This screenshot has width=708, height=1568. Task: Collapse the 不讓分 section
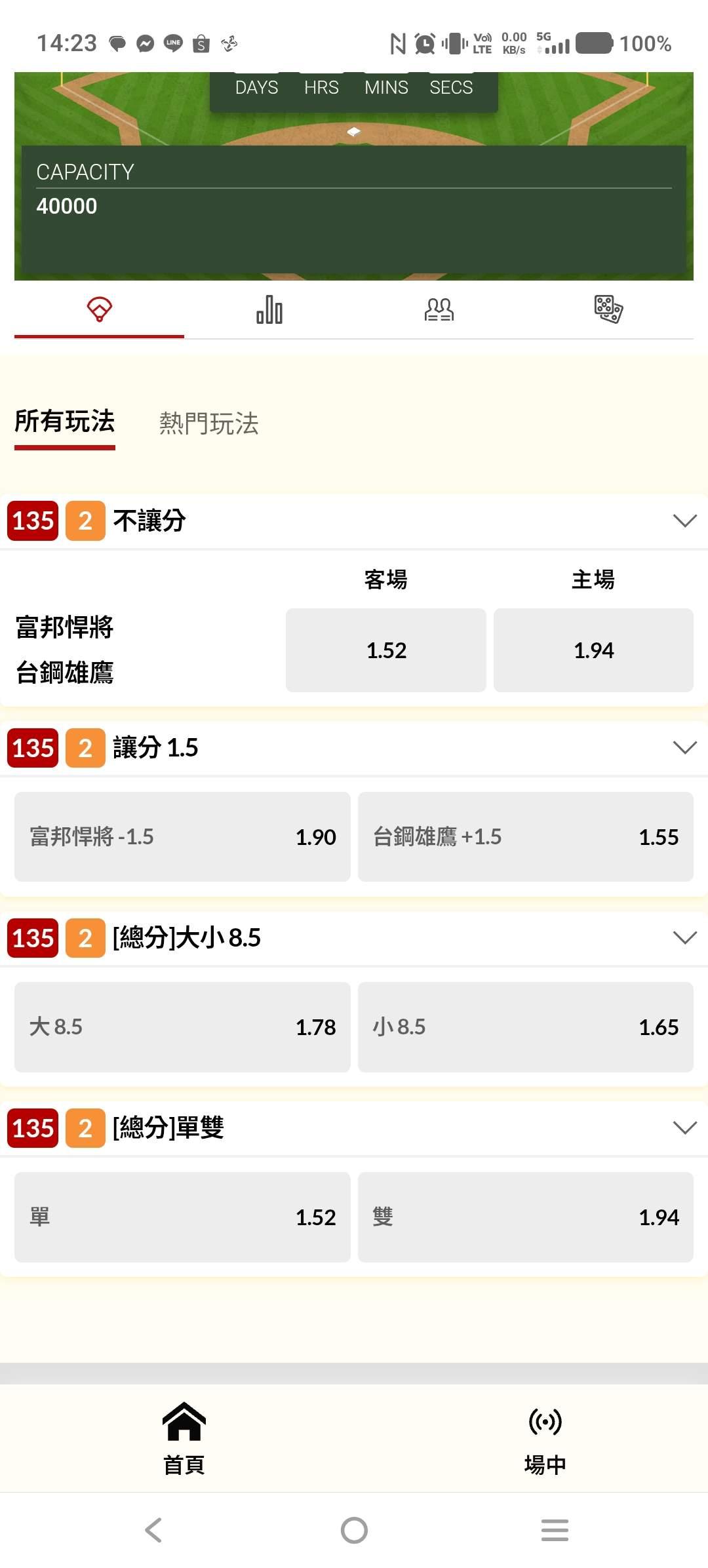pos(684,521)
